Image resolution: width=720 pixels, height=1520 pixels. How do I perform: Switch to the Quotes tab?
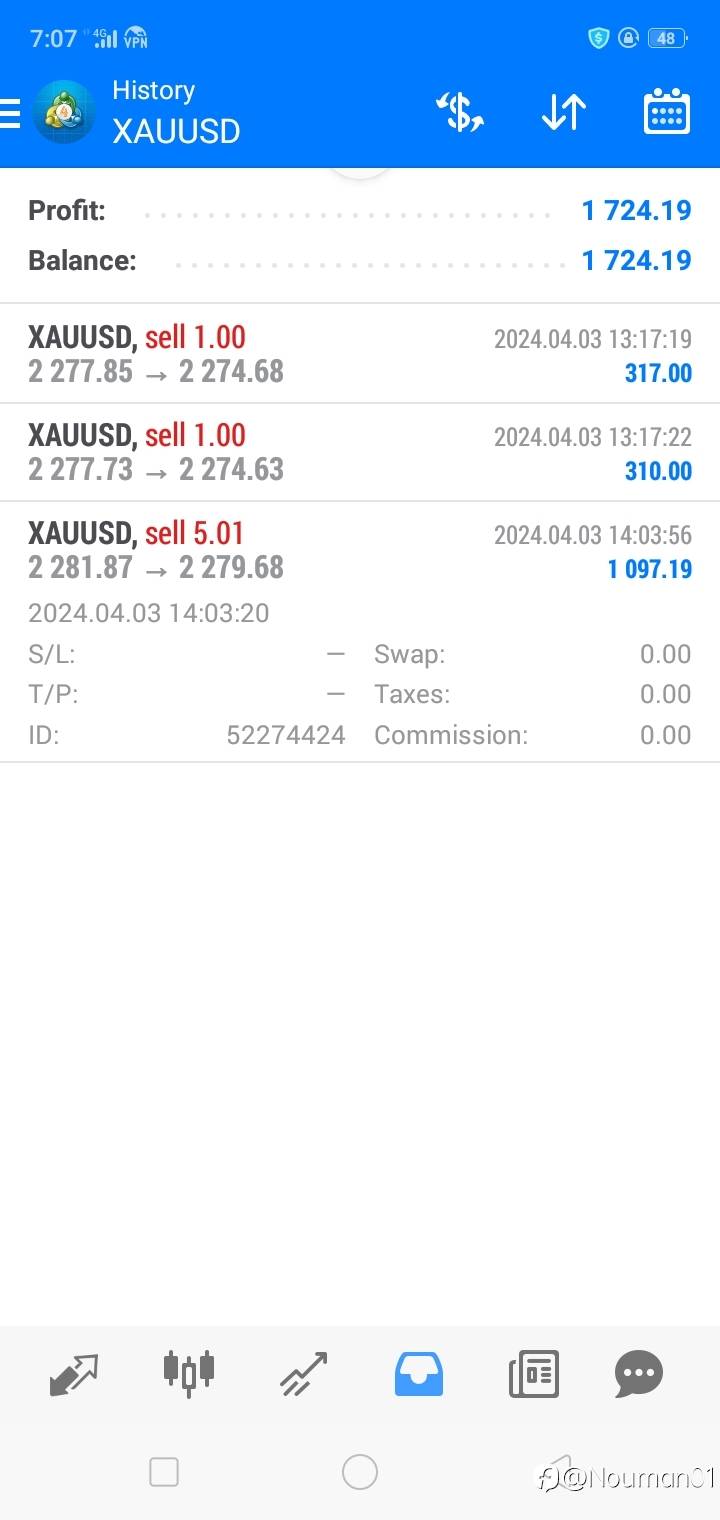(x=74, y=1374)
